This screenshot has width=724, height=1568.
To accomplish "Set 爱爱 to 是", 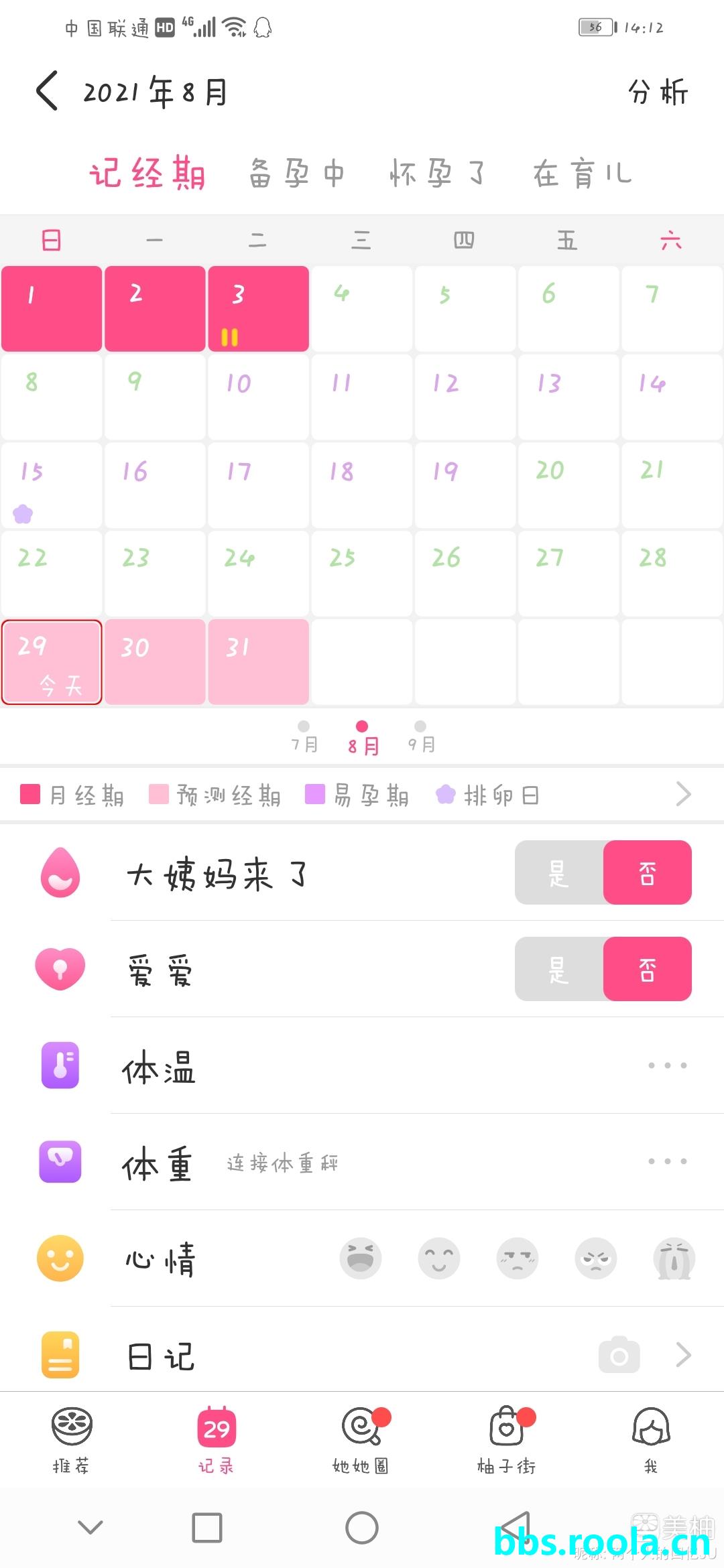I will coord(559,969).
